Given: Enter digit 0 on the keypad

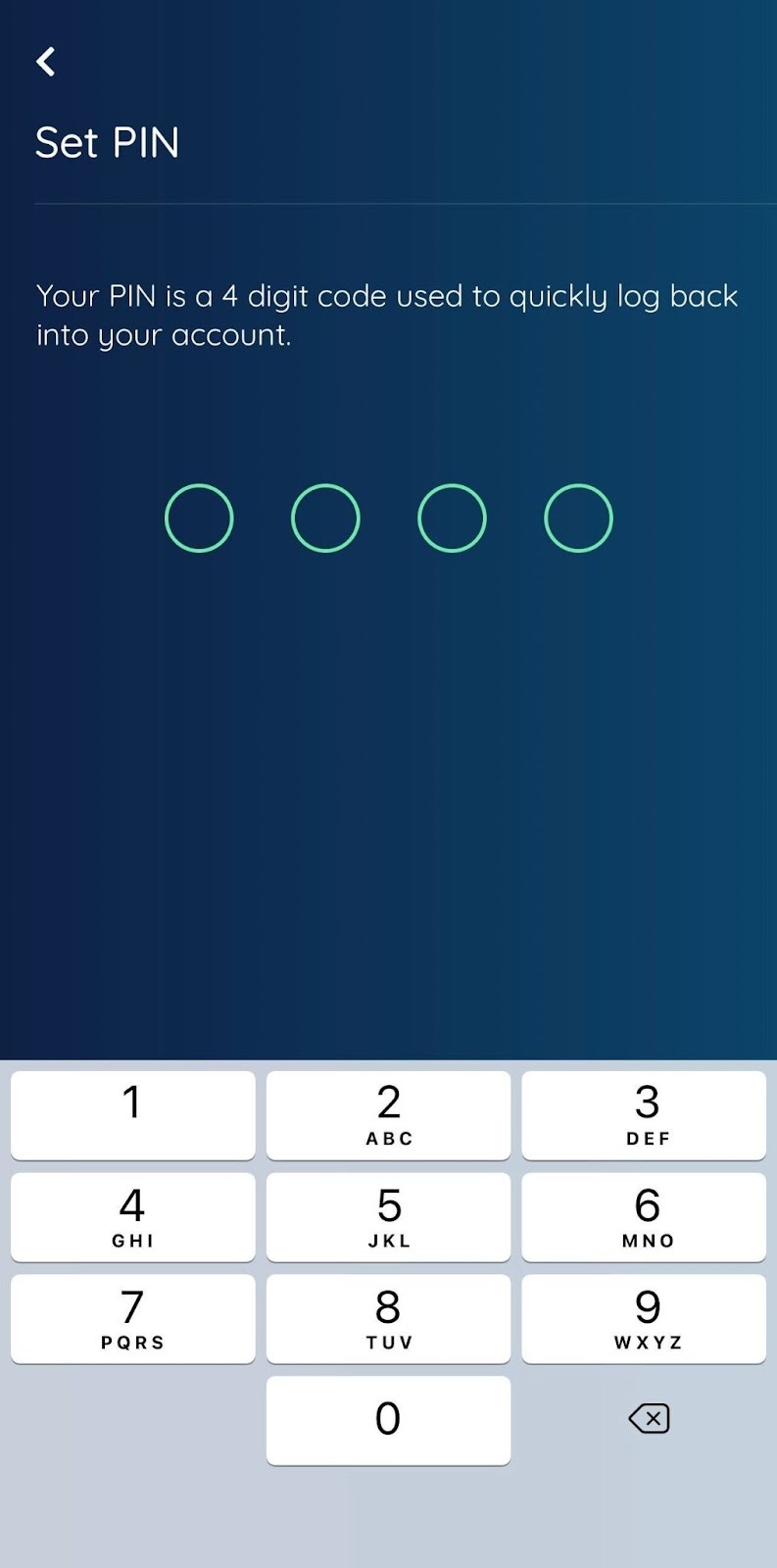Looking at the screenshot, I should (388, 1420).
